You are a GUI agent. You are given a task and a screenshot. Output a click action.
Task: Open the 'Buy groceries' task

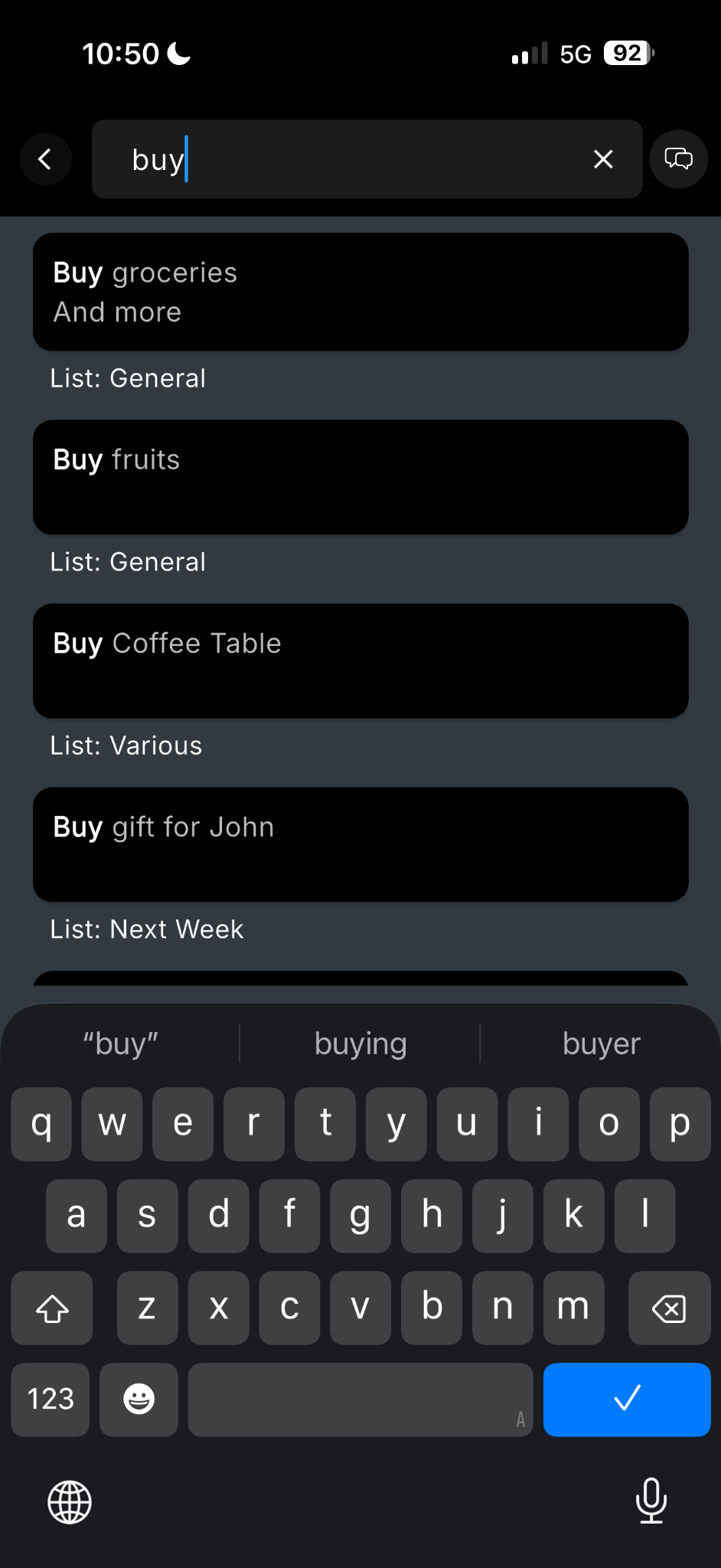(x=360, y=292)
